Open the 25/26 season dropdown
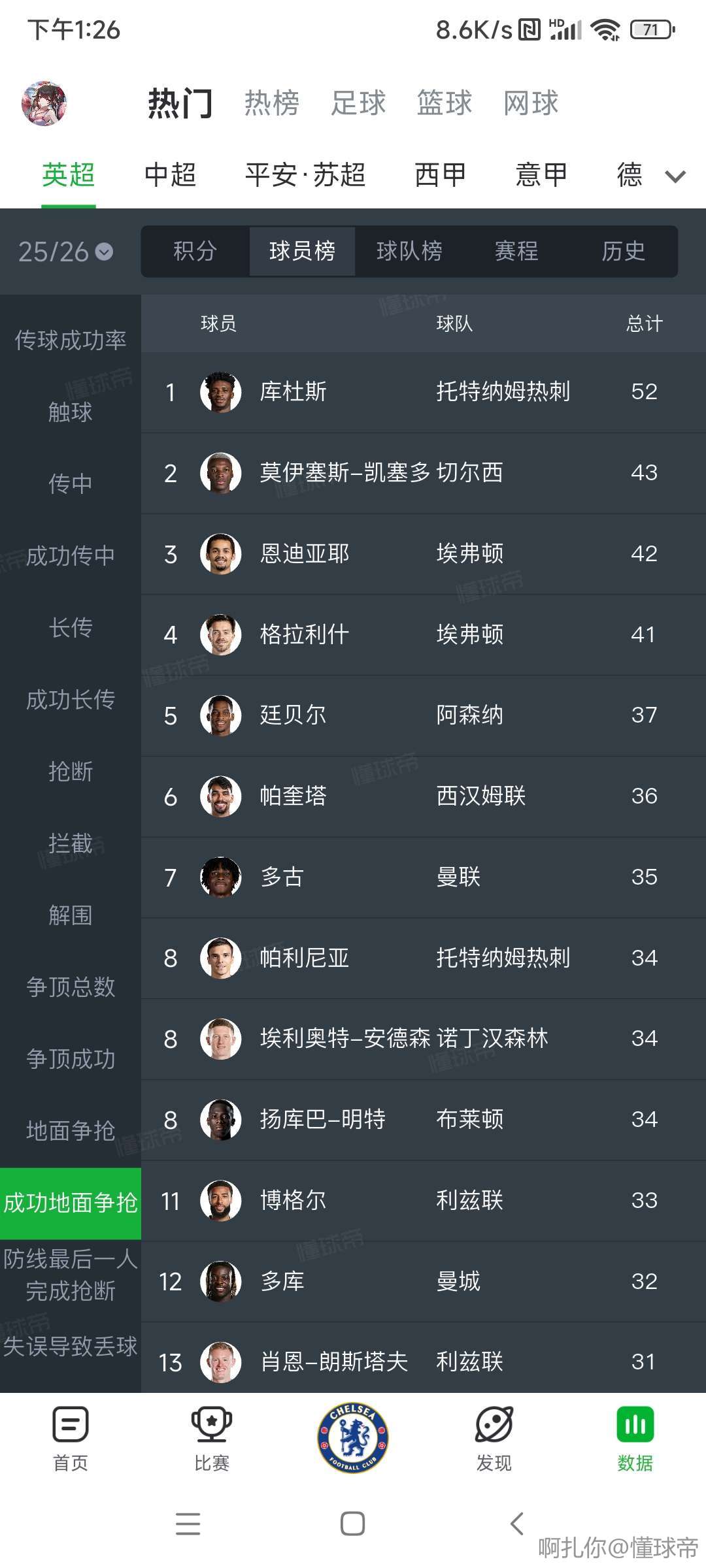 click(65, 252)
